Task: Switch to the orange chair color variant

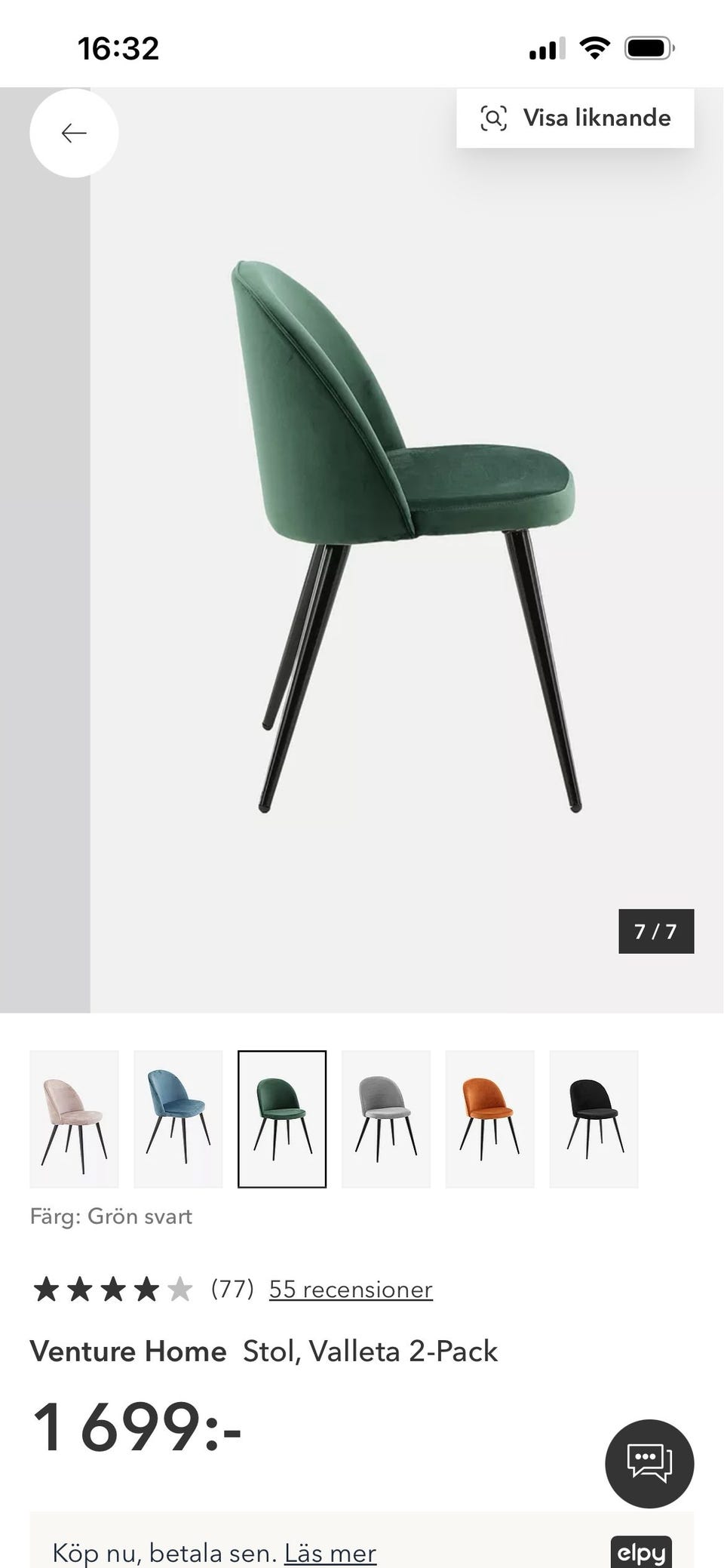Action: (x=490, y=1119)
